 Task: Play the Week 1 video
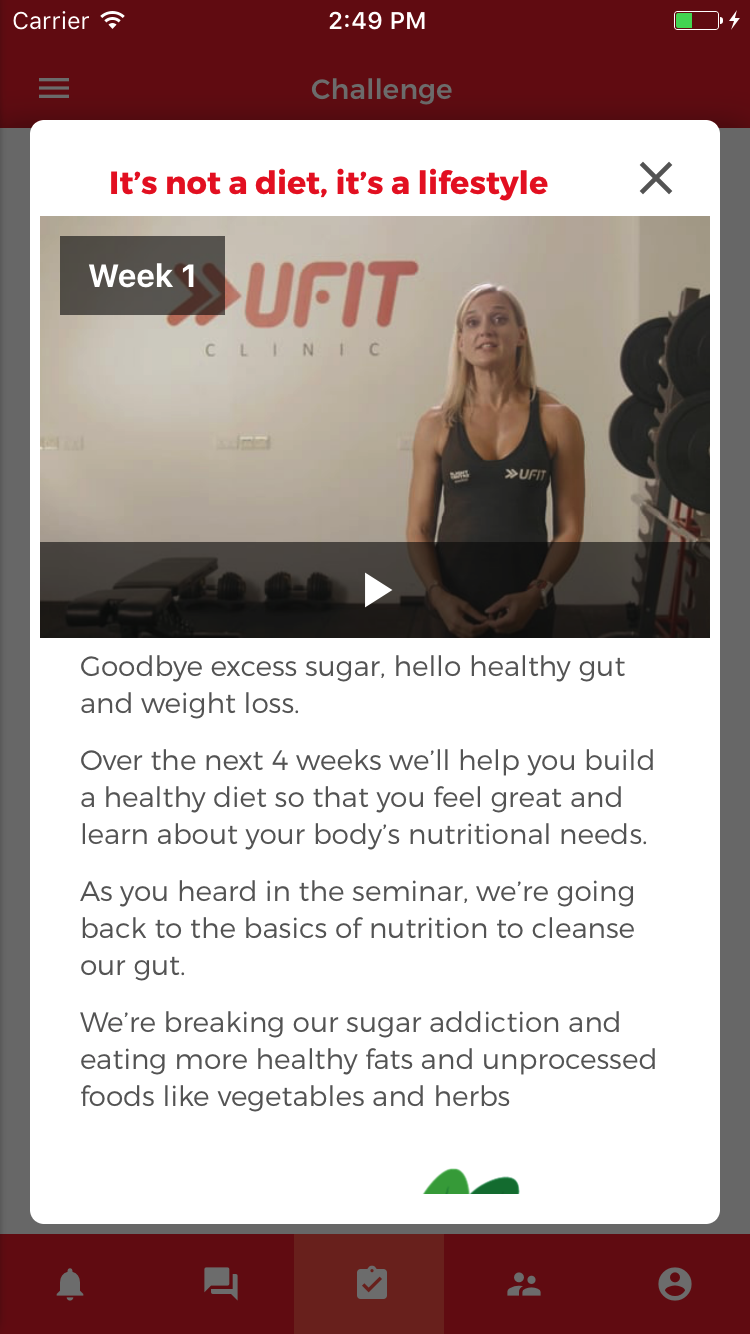point(377,590)
